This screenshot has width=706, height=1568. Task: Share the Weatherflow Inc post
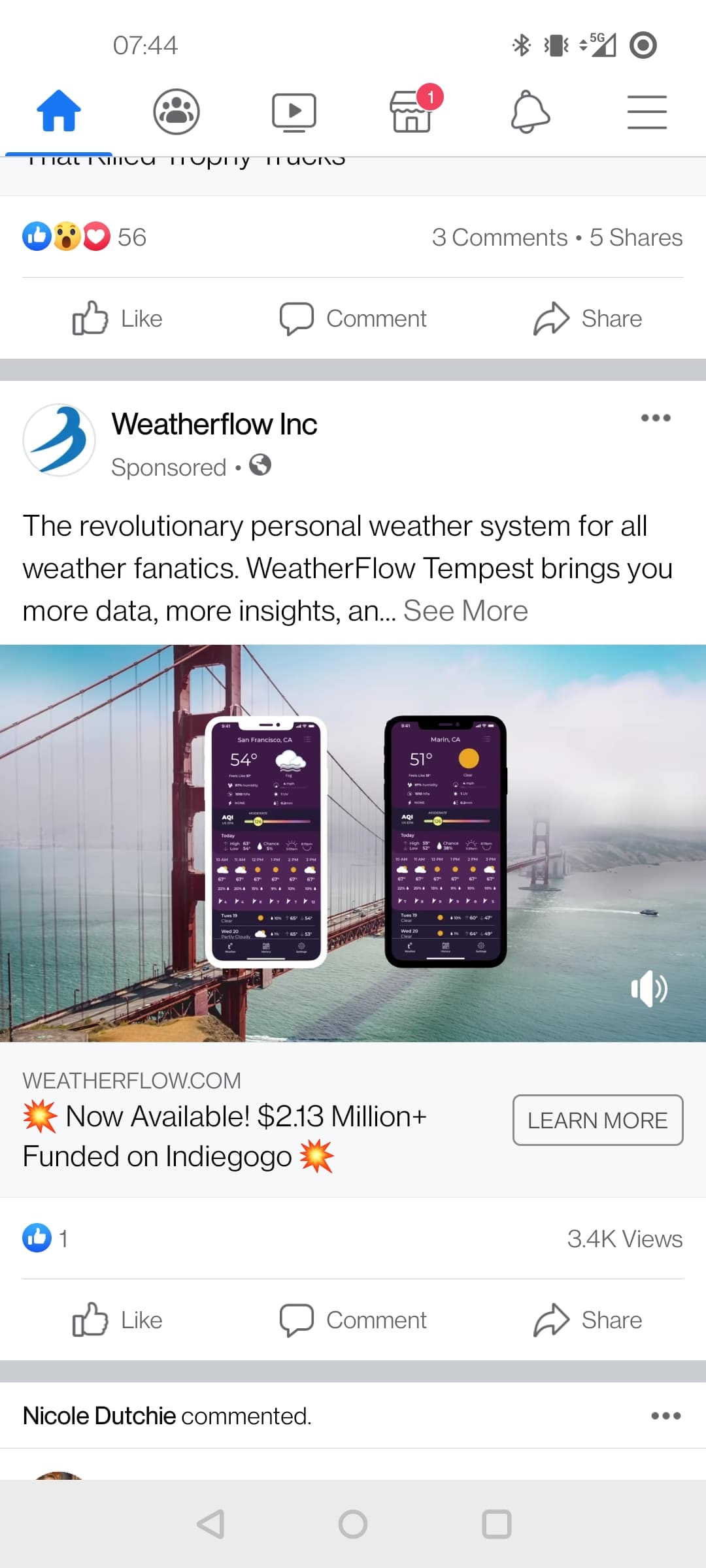pos(588,1320)
